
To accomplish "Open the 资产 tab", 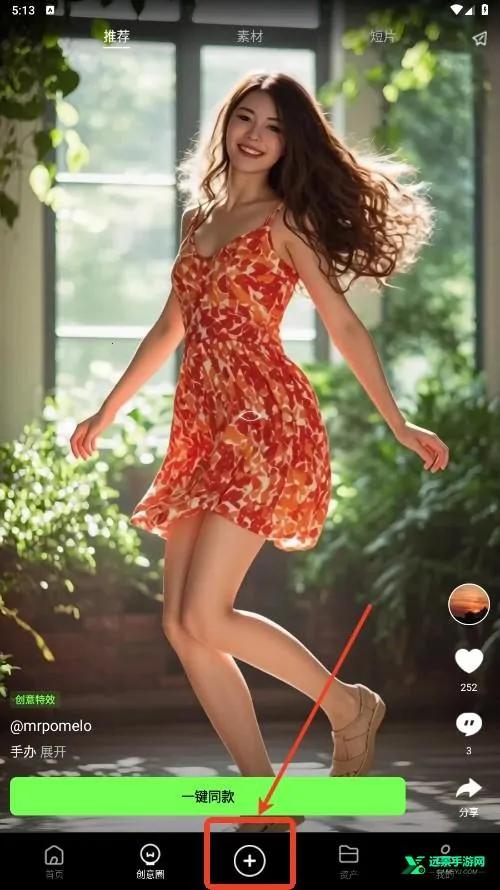I will 348,861.
